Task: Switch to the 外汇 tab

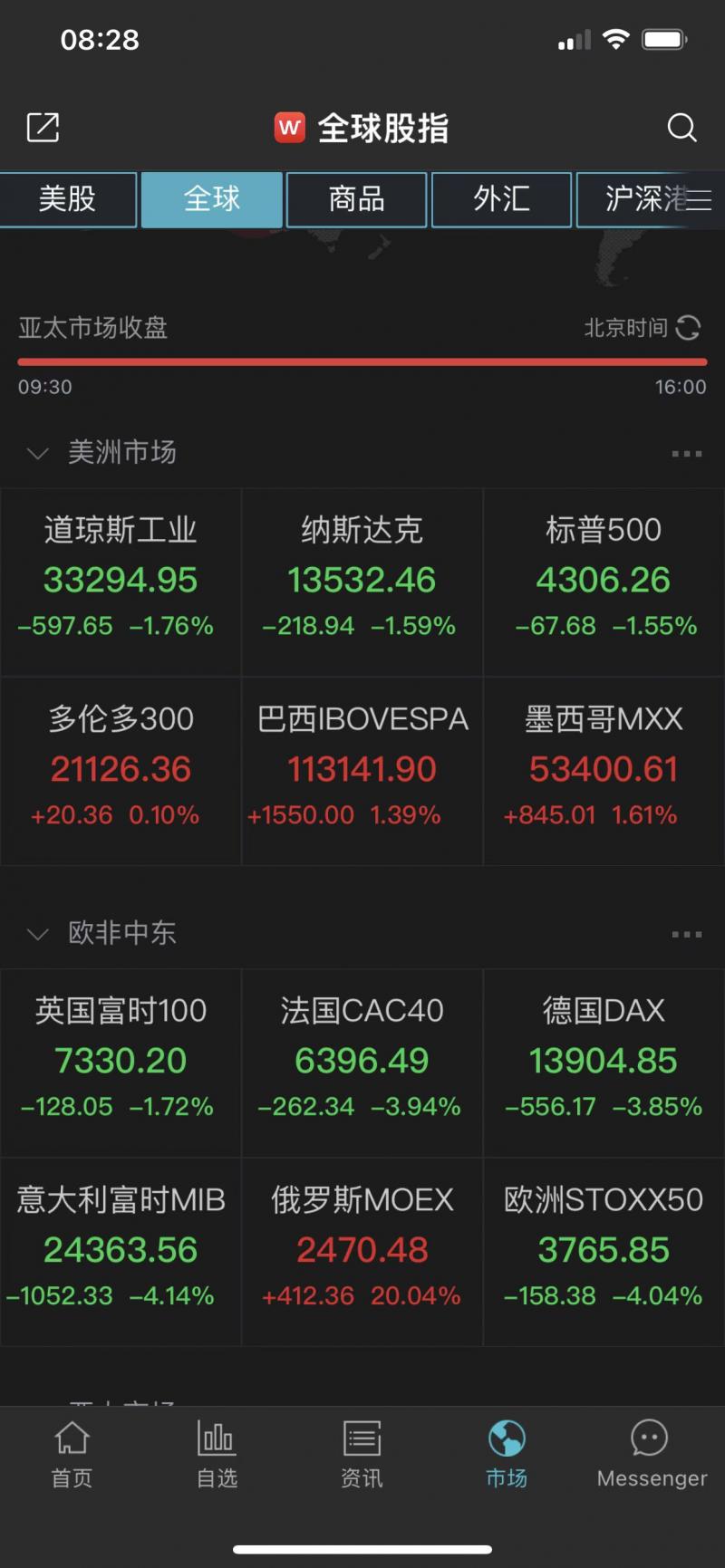Action: click(501, 199)
